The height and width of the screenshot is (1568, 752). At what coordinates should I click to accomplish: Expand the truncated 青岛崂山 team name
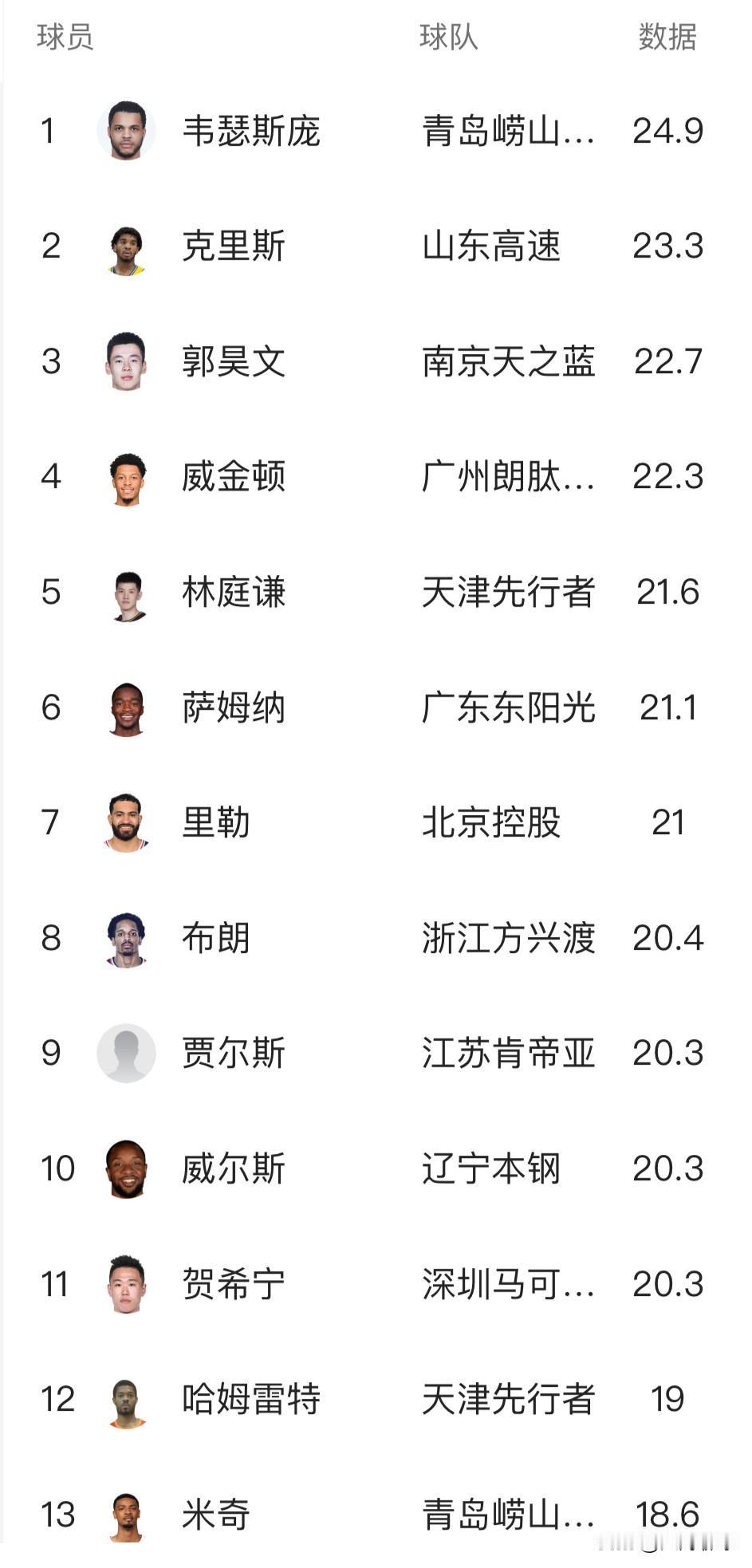509,132
